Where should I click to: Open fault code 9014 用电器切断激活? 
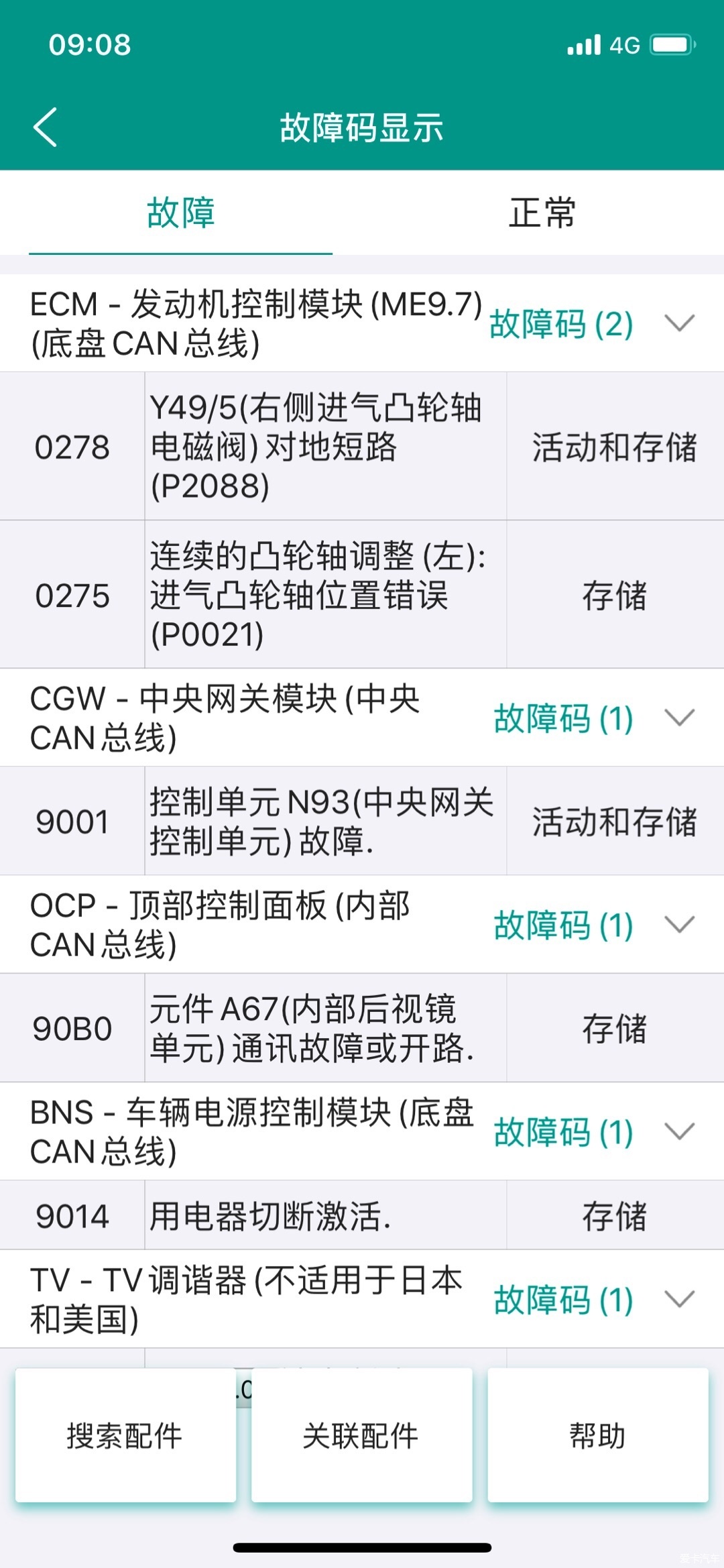pos(362,1215)
